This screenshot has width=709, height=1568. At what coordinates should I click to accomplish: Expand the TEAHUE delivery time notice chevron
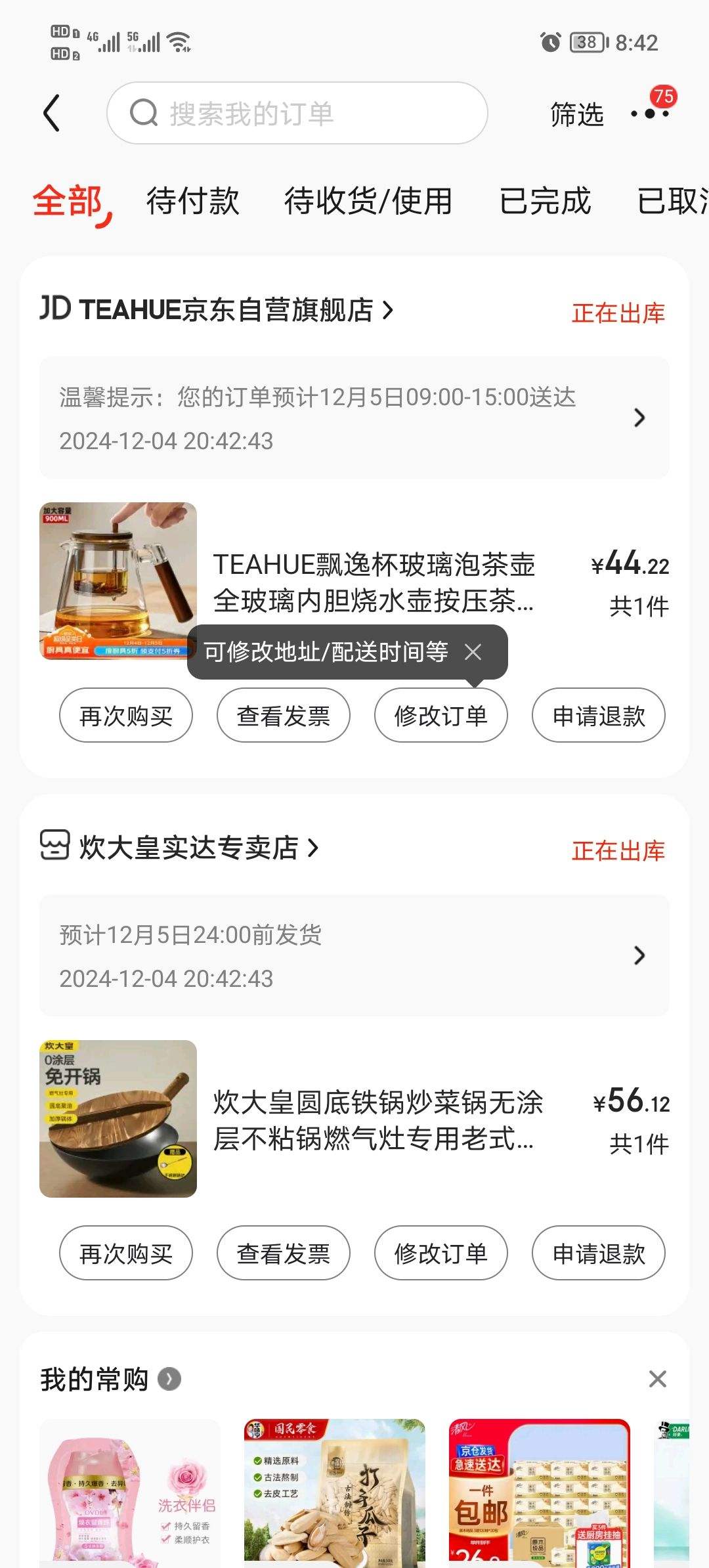tap(640, 418)
